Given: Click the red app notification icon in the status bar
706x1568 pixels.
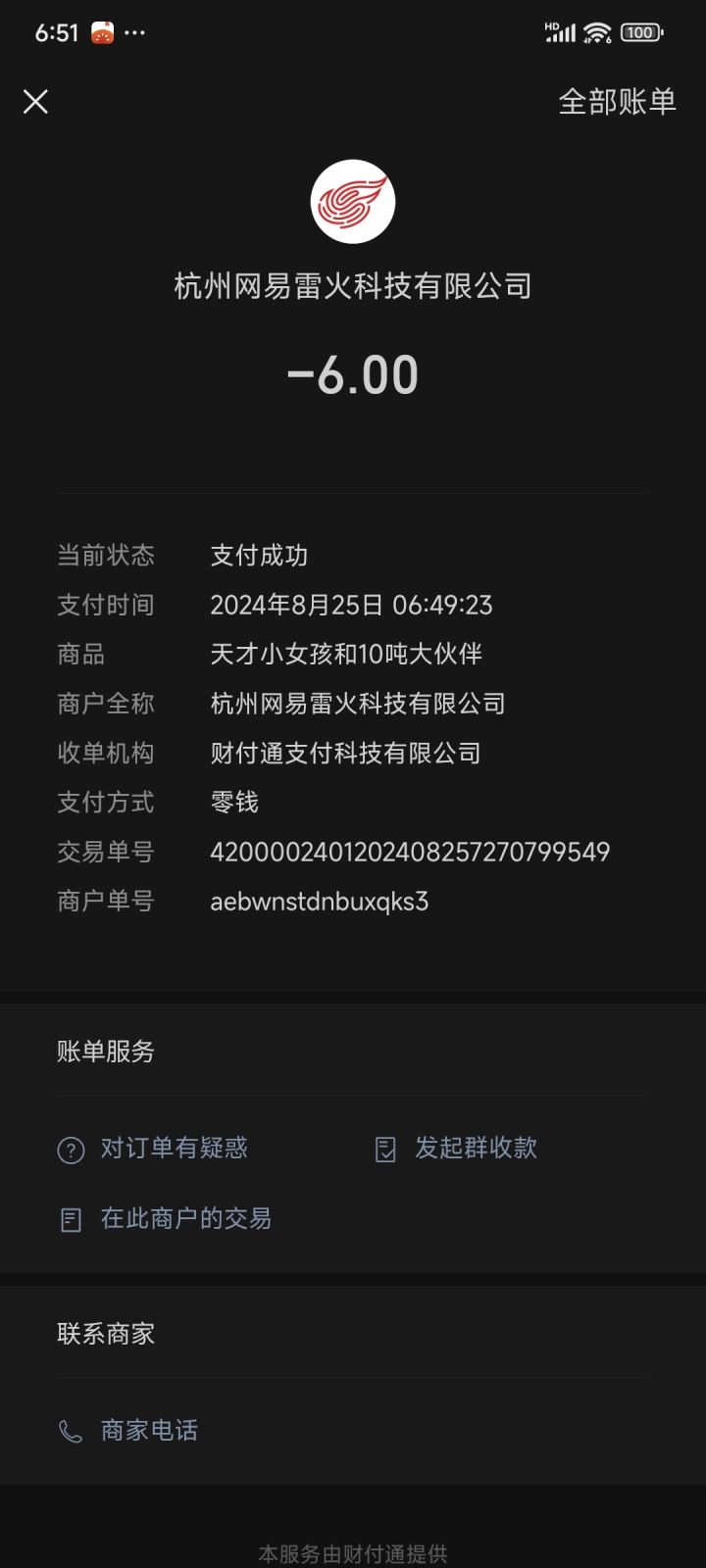Looking at the screenshot, I should (103, 32).
